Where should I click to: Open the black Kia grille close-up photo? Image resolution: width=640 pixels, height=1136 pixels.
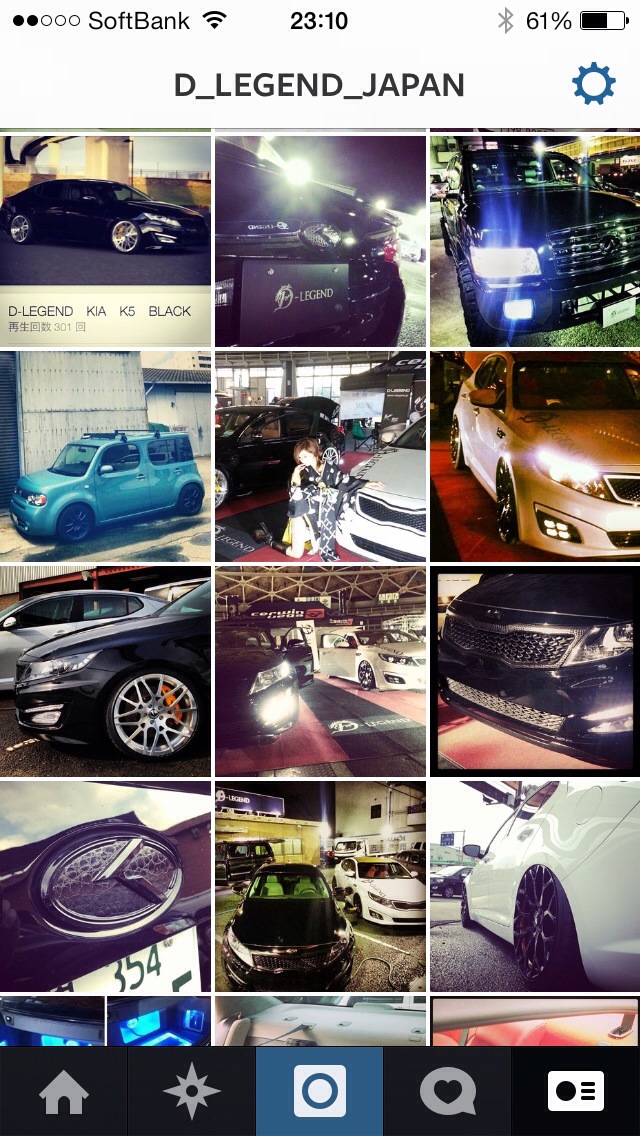tap(535, 671)
